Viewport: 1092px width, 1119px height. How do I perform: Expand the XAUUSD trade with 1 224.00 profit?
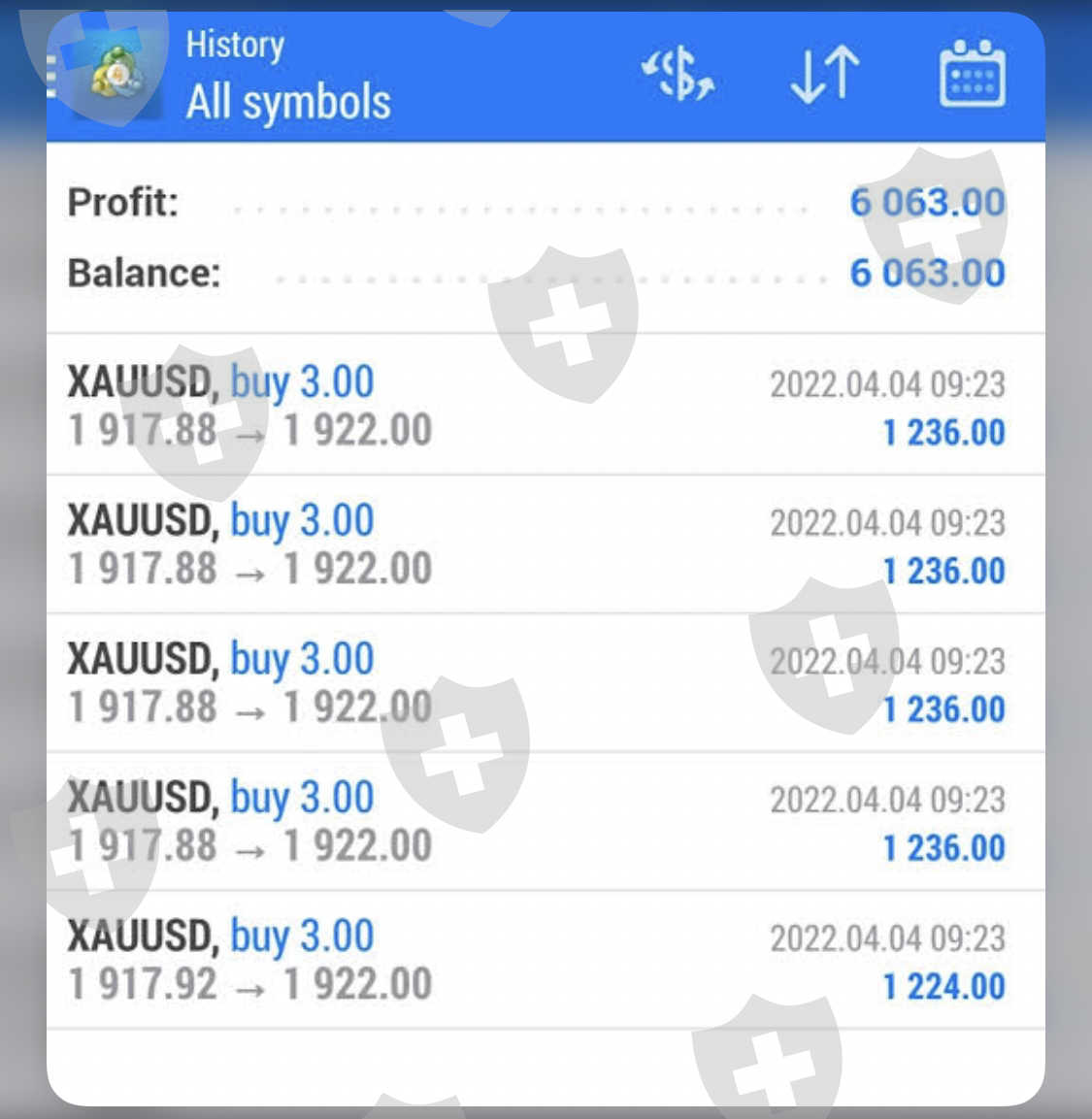545,960
